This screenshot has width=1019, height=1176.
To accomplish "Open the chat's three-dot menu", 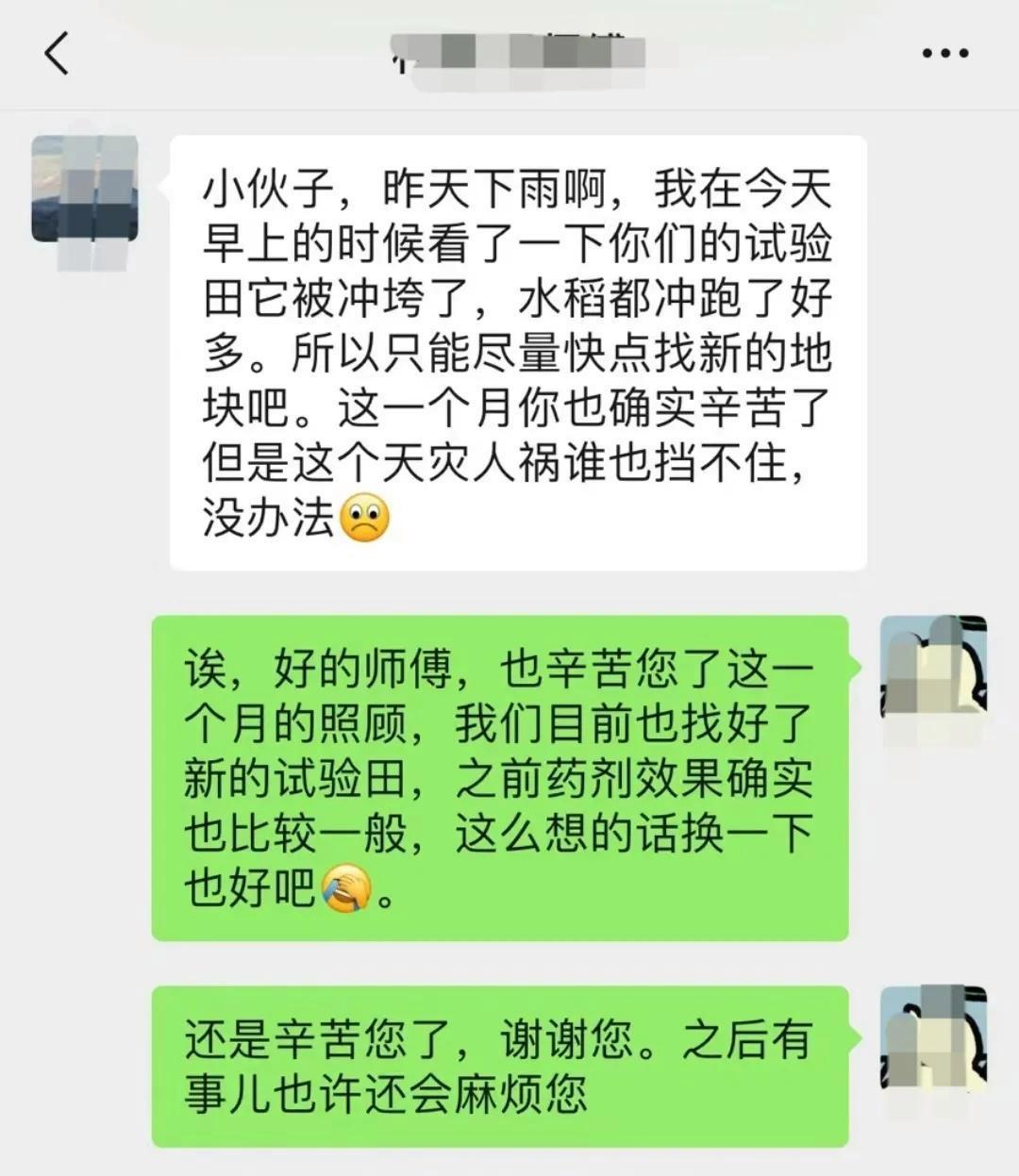I will coord(944,54).
